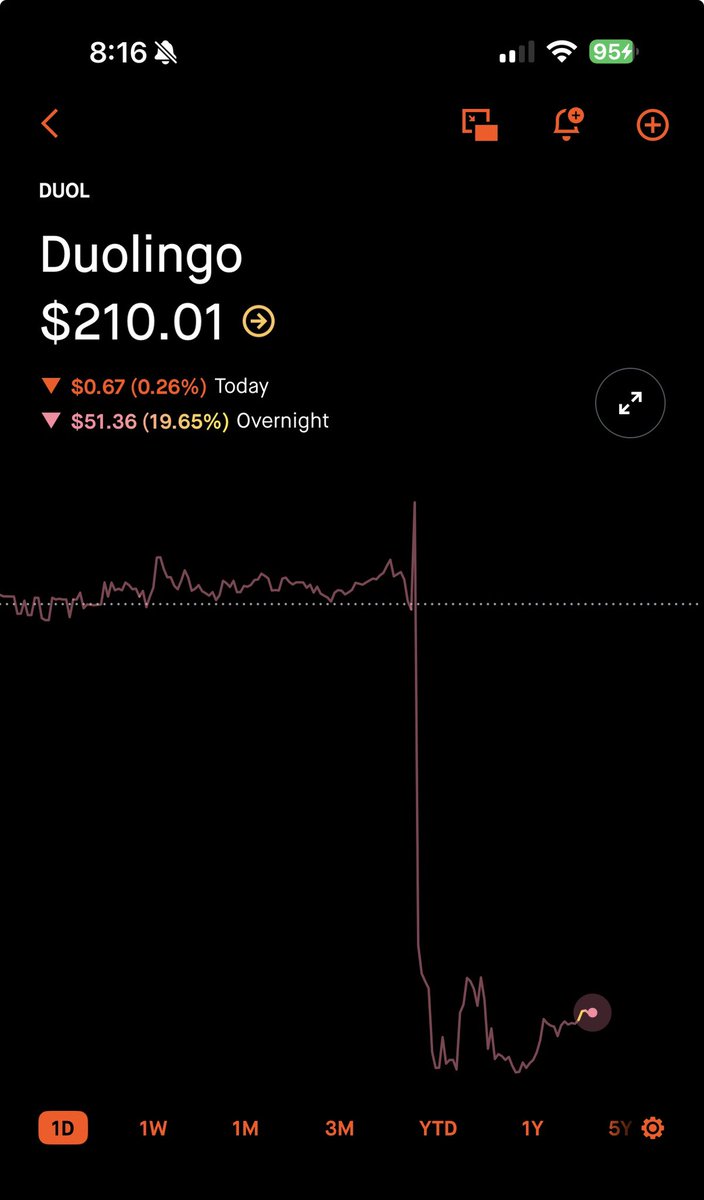704x1200 pixels.
Task: Open chart settings with the gear icon
Action: tap(653, 1128)
